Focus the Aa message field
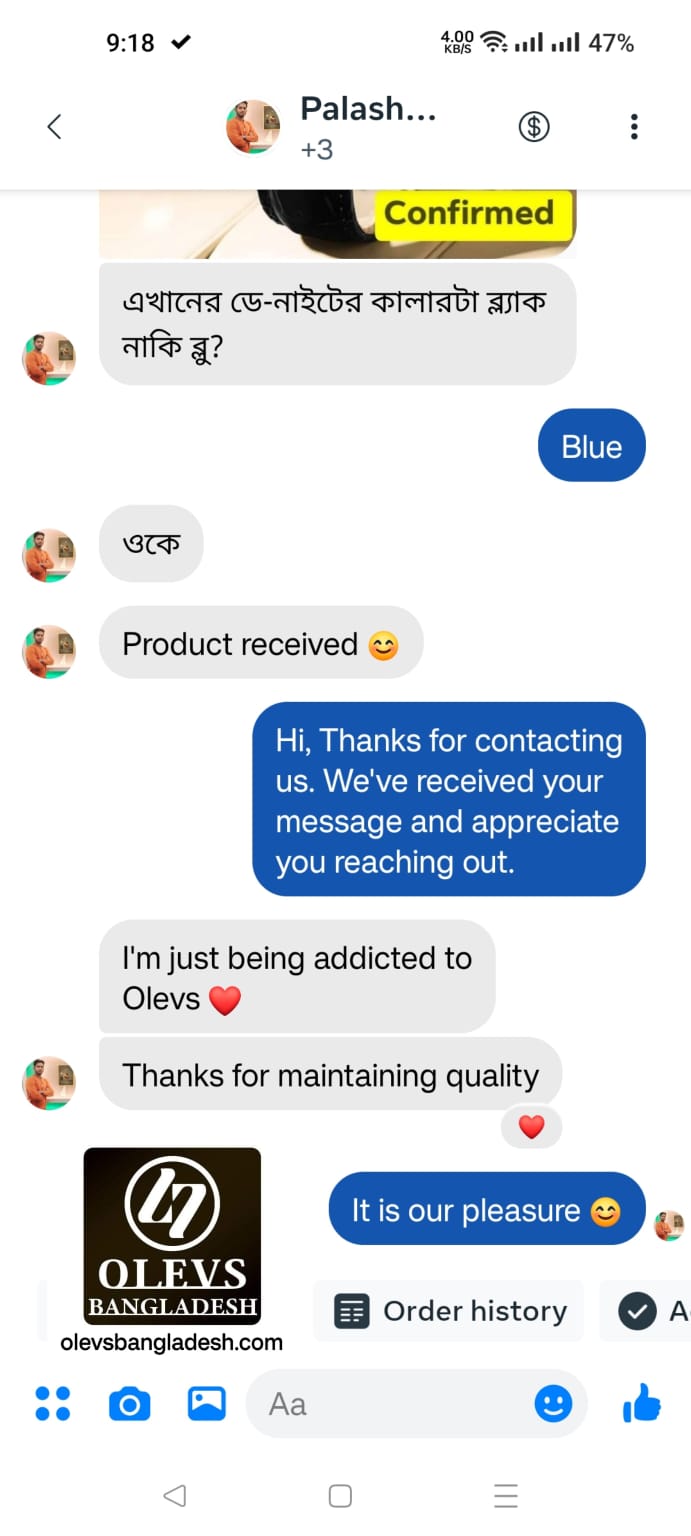 390,1404
